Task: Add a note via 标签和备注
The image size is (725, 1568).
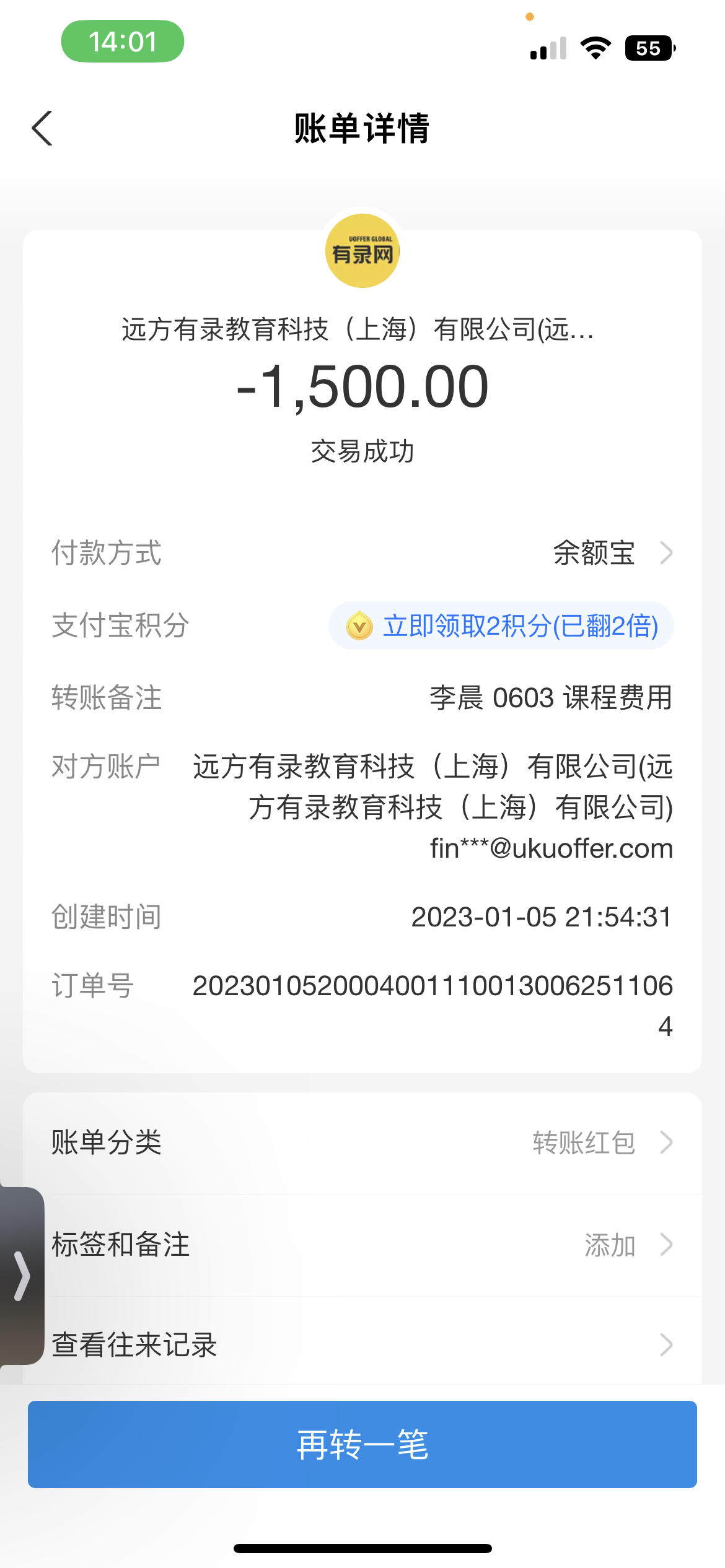Action: point(362,1245)
